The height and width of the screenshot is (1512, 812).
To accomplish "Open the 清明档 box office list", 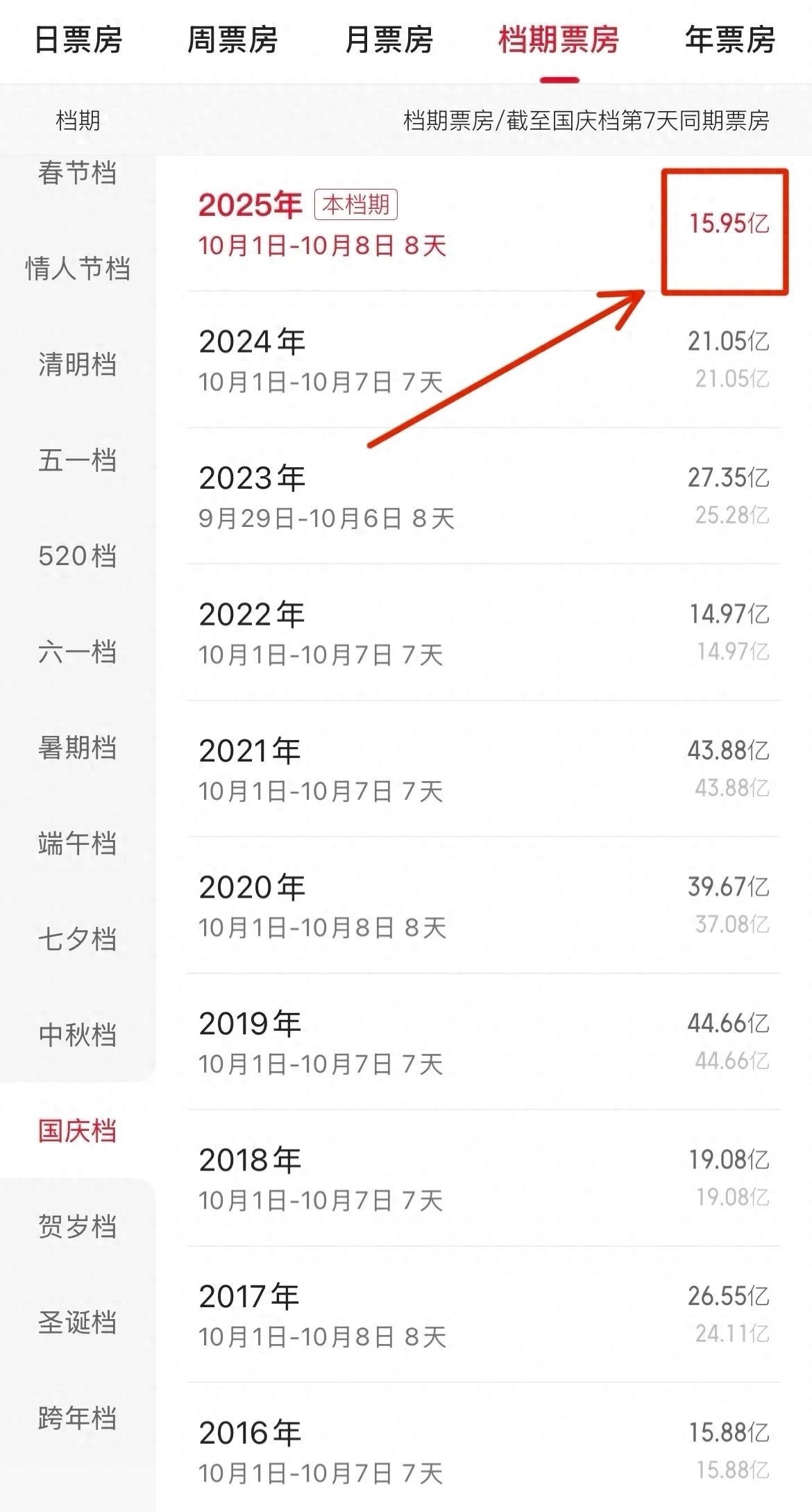I will pyautogui.click(x=78, y=364).
